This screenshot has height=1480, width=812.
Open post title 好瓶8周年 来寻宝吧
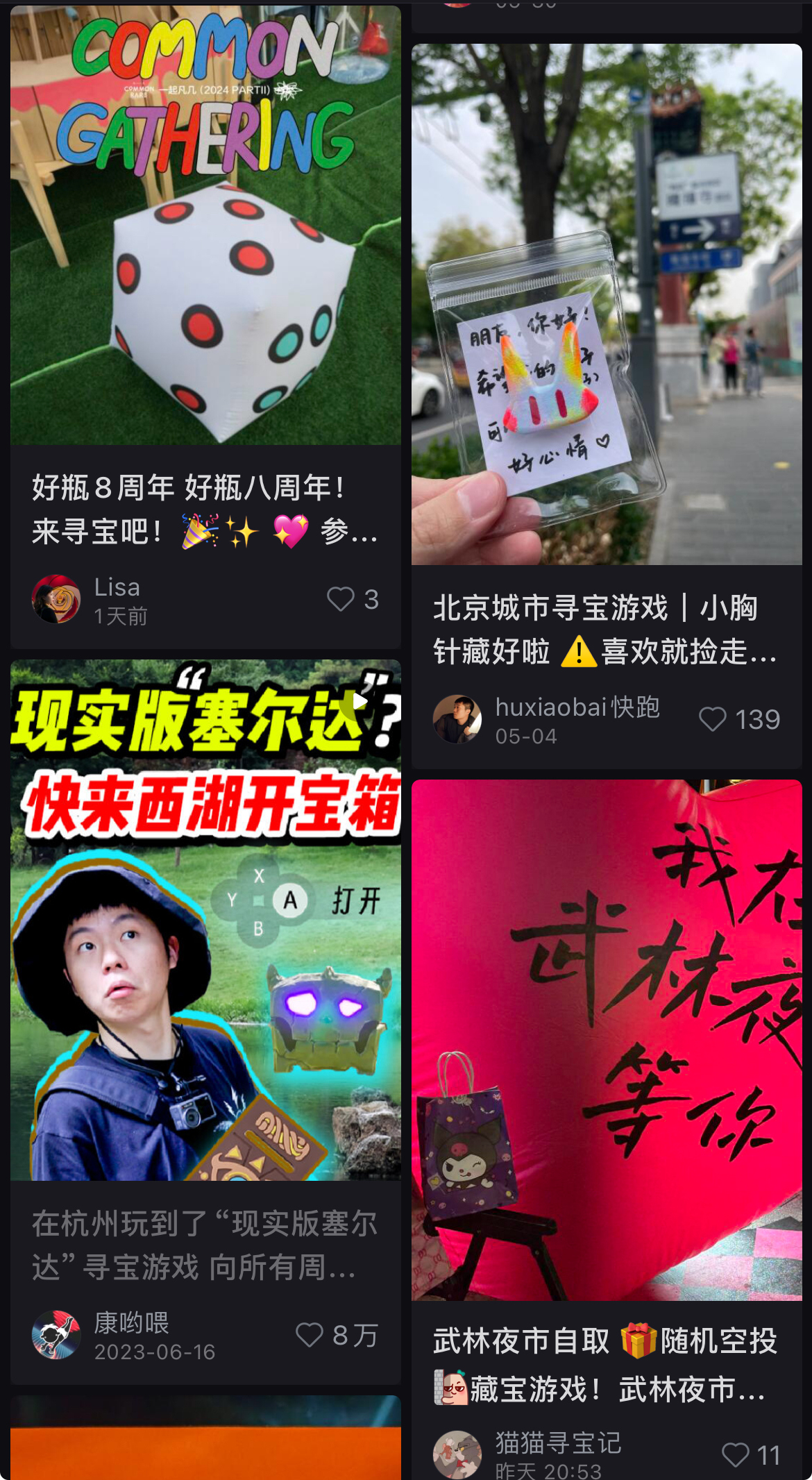pyautogui.click(x=205, y=510)
